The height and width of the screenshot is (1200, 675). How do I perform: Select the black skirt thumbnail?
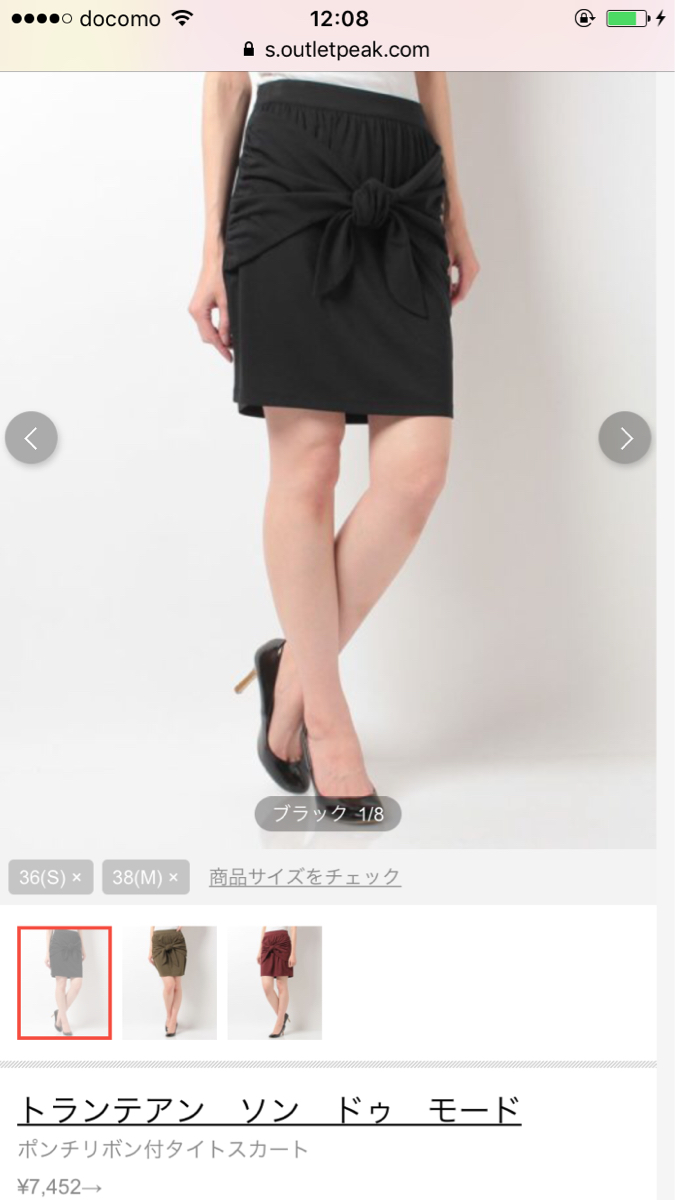pos(64,982)
